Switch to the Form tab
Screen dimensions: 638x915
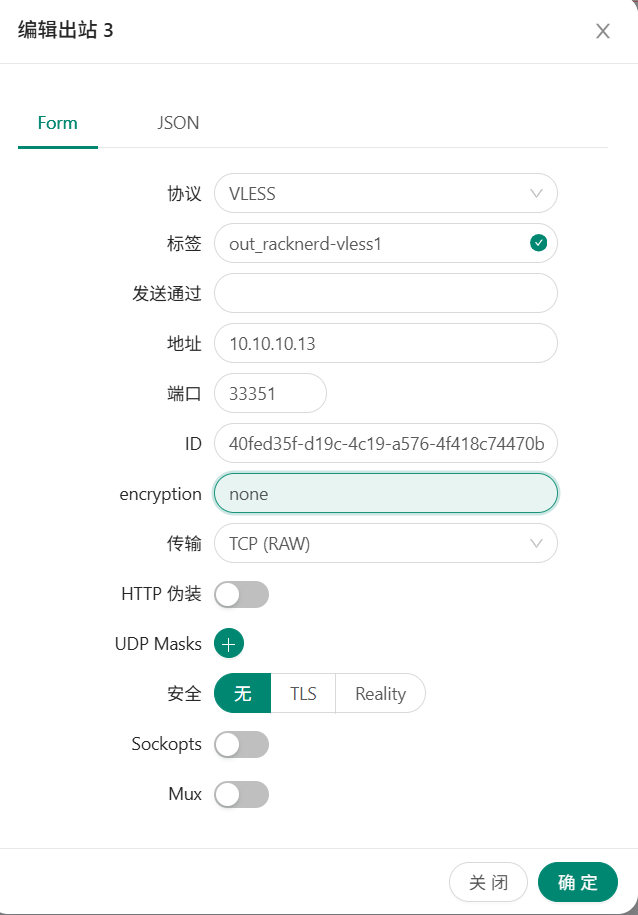coord(57,123)
